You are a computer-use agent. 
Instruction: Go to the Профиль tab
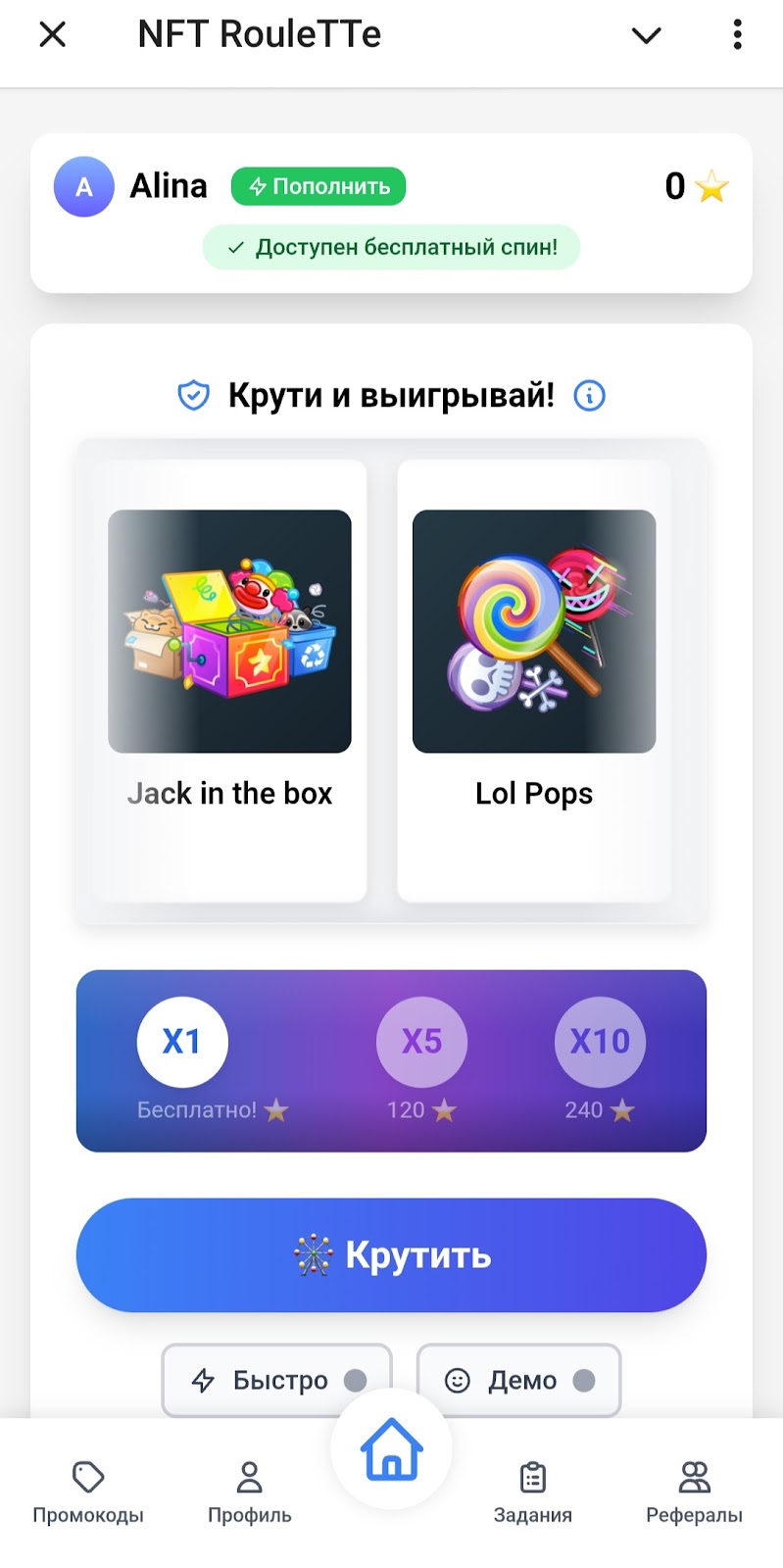[x=249, y=1492]
